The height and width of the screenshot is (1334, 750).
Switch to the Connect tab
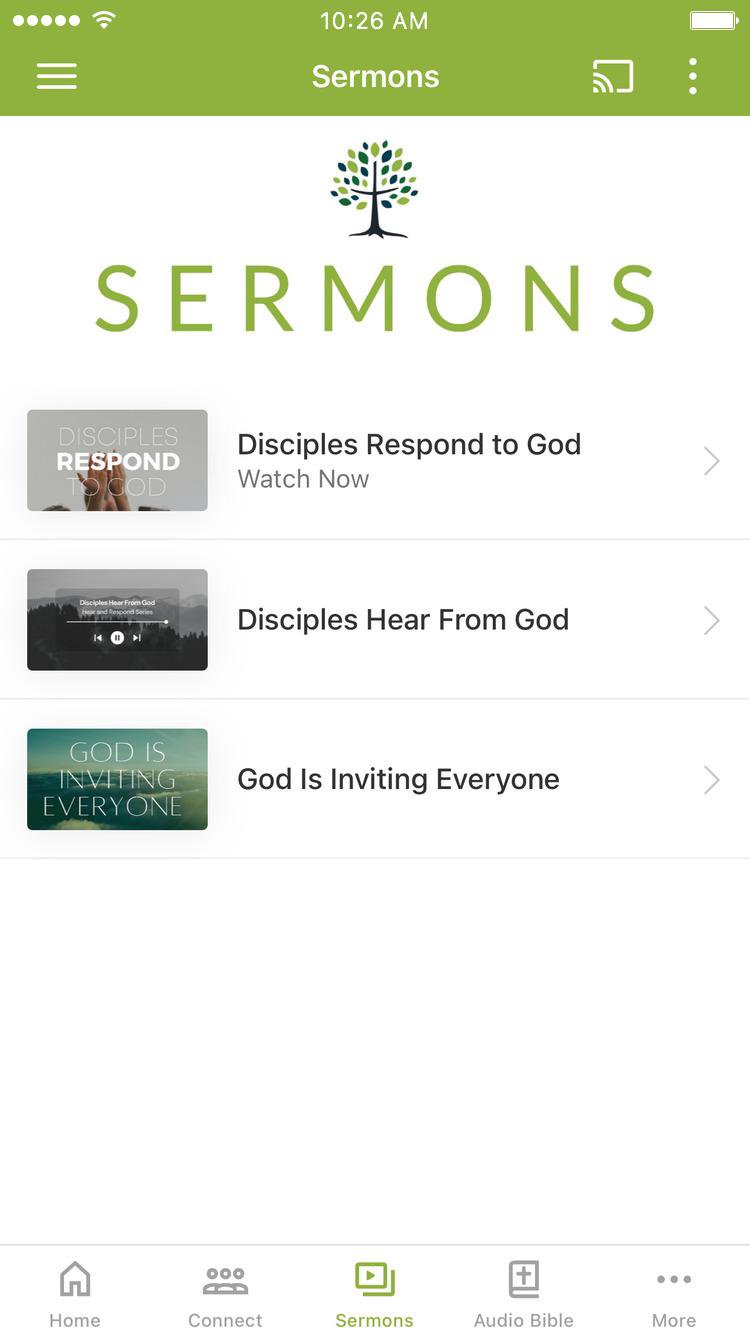click(x=225, y=1294)
